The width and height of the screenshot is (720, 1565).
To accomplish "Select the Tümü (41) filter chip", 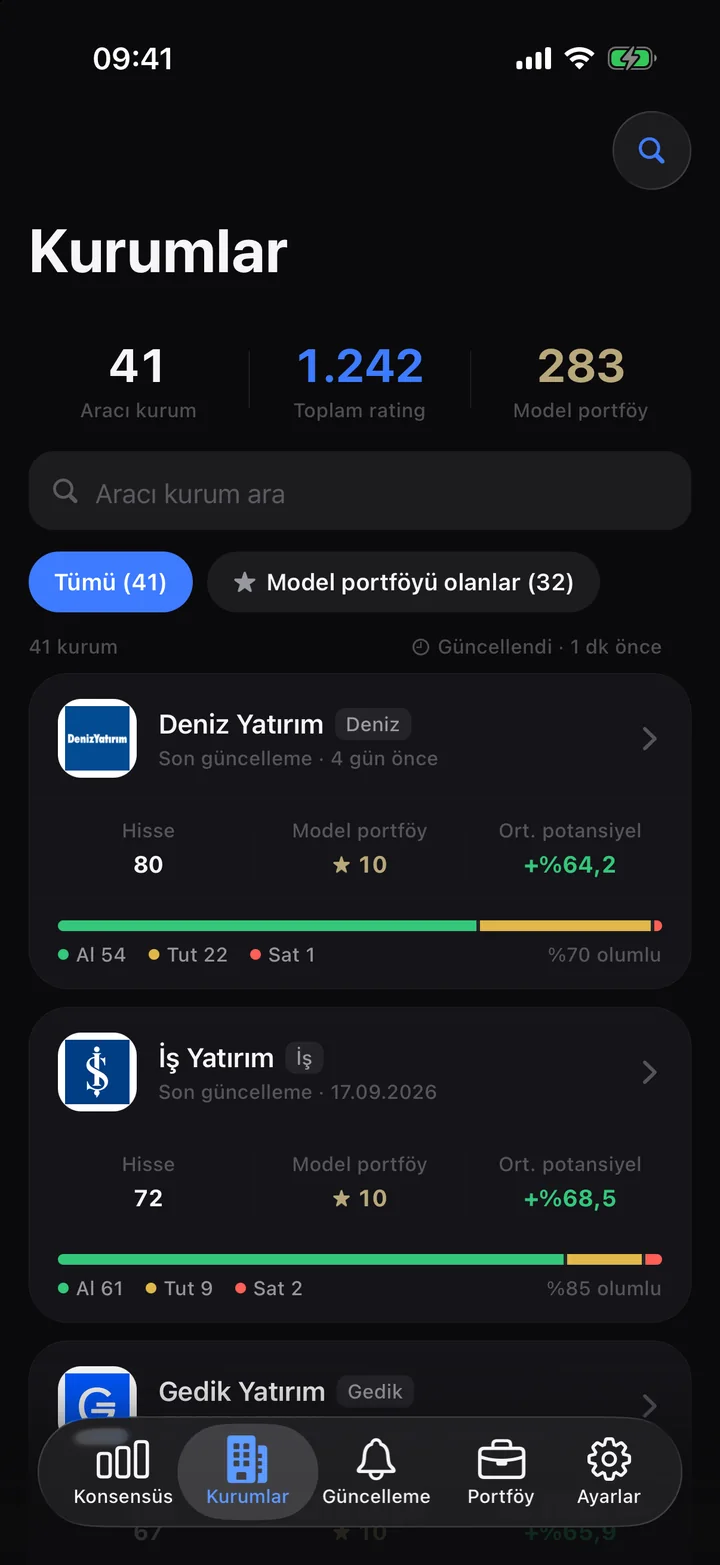I will click(110, 582).
